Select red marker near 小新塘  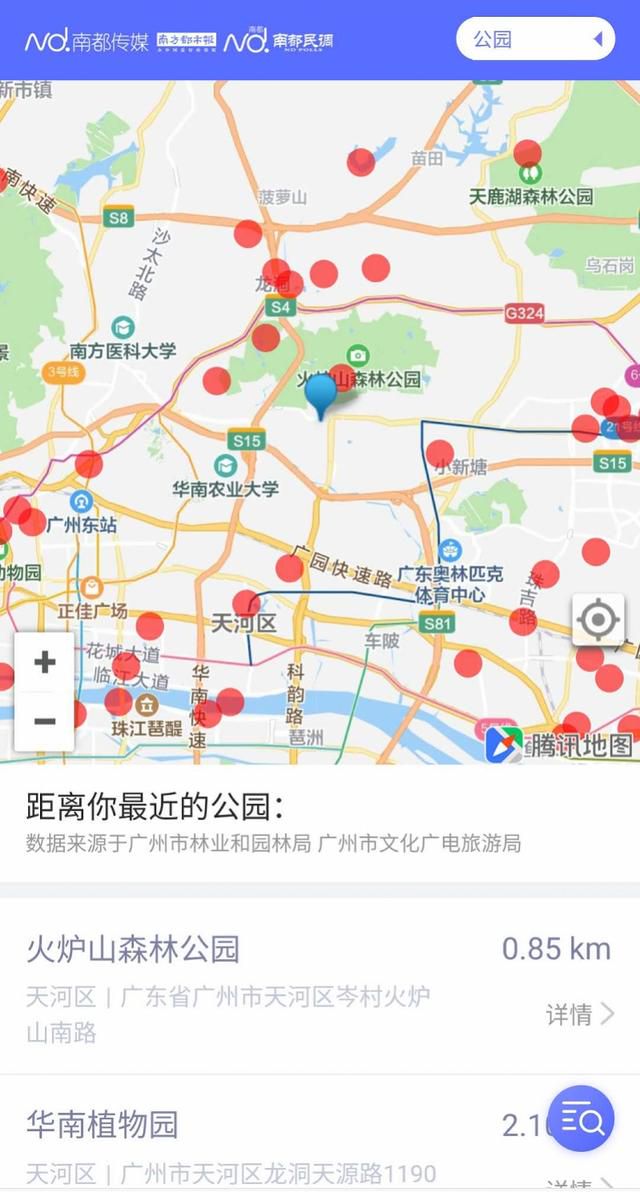(x=440, y=453)
